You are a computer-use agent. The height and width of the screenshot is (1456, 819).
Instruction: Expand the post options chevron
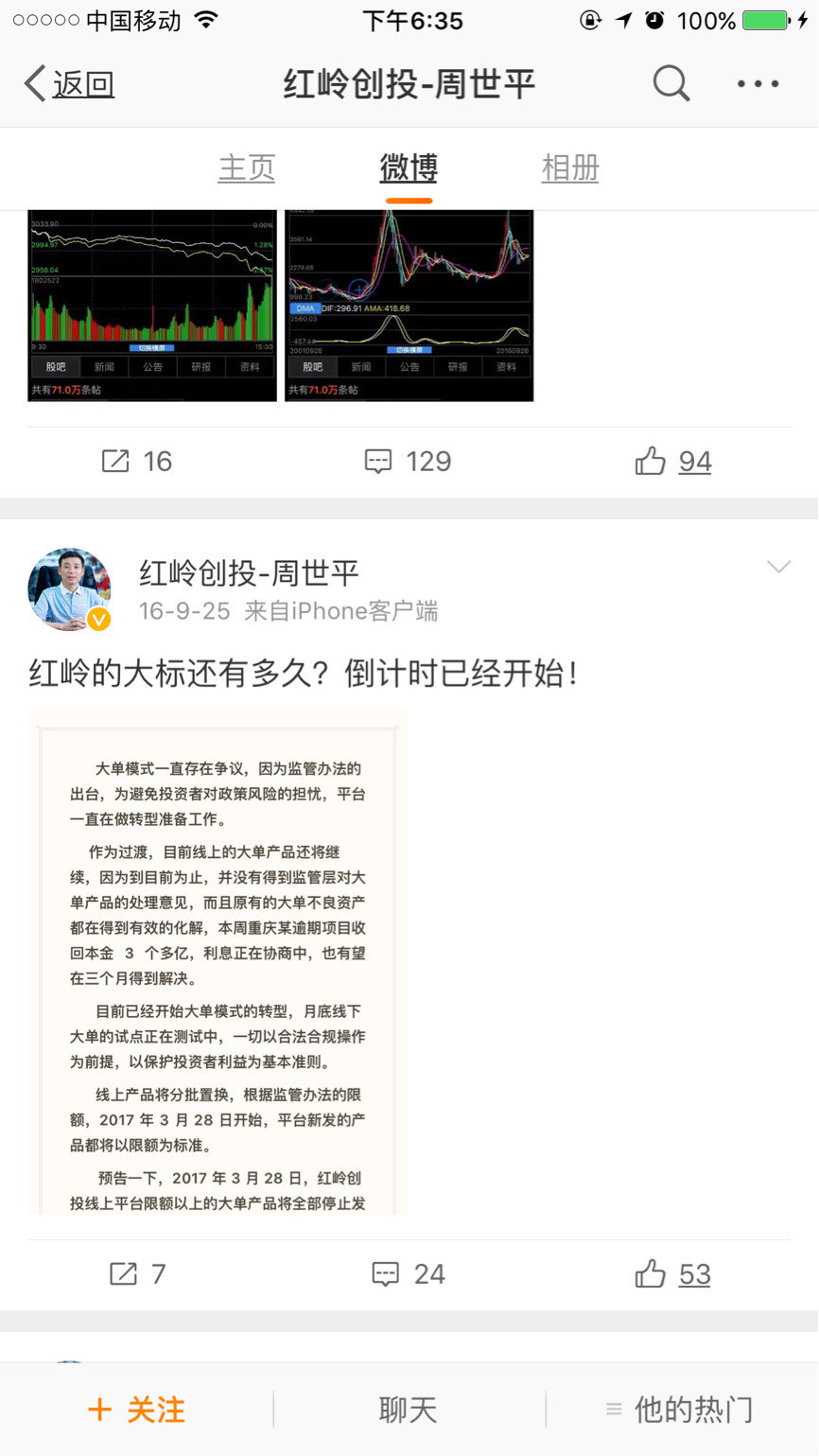point(777,568)
